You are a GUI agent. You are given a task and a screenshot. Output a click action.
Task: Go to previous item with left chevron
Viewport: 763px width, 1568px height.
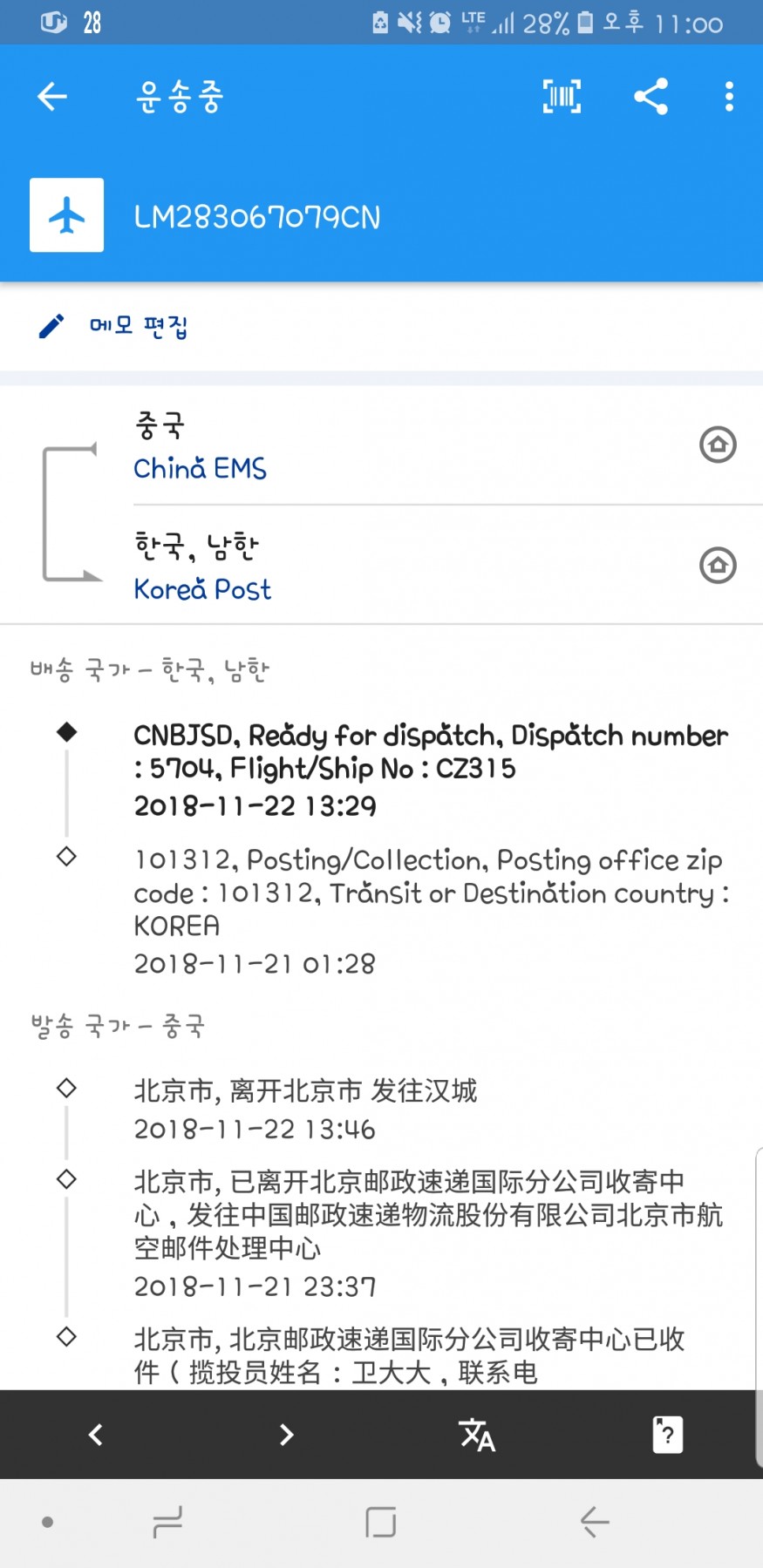tap(96, 1435)
